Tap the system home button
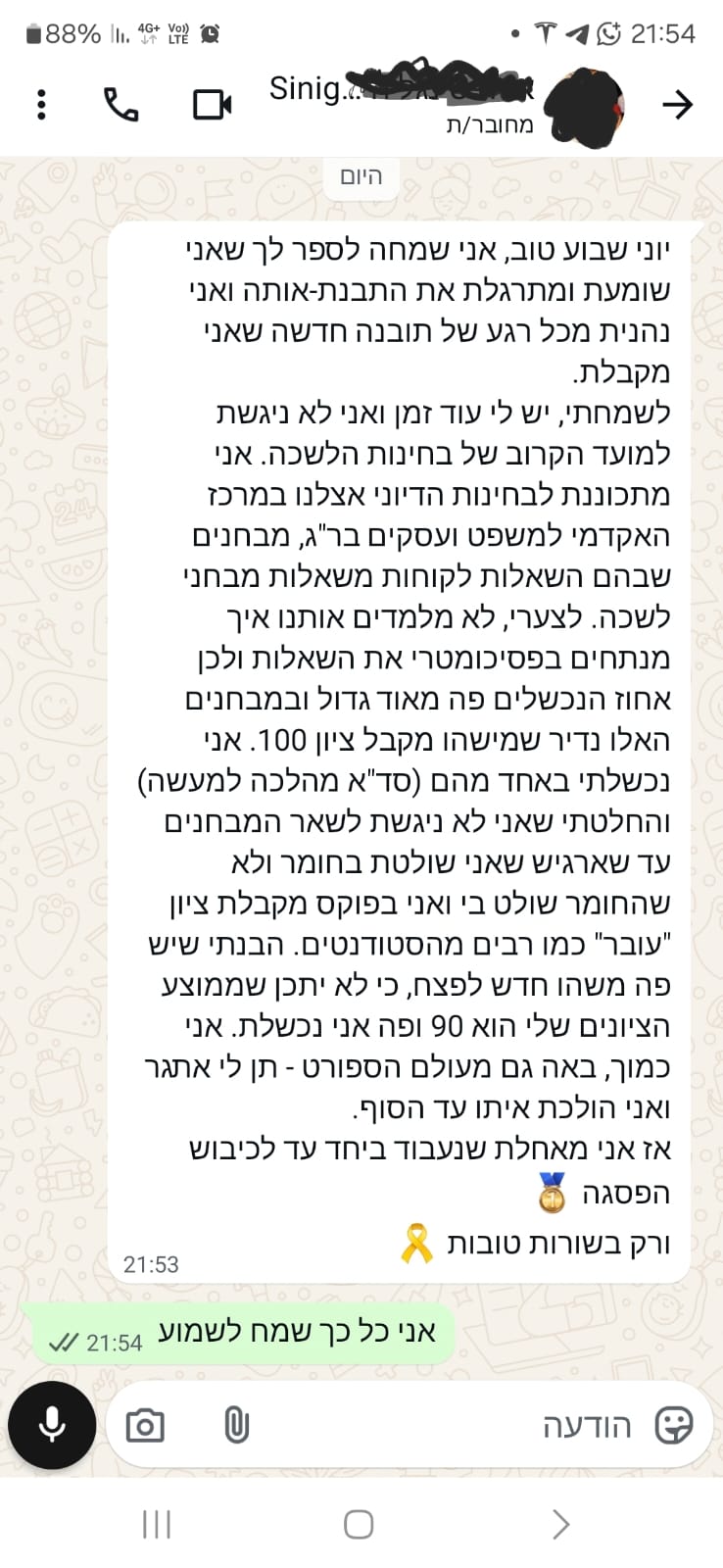 point(359,1524)
